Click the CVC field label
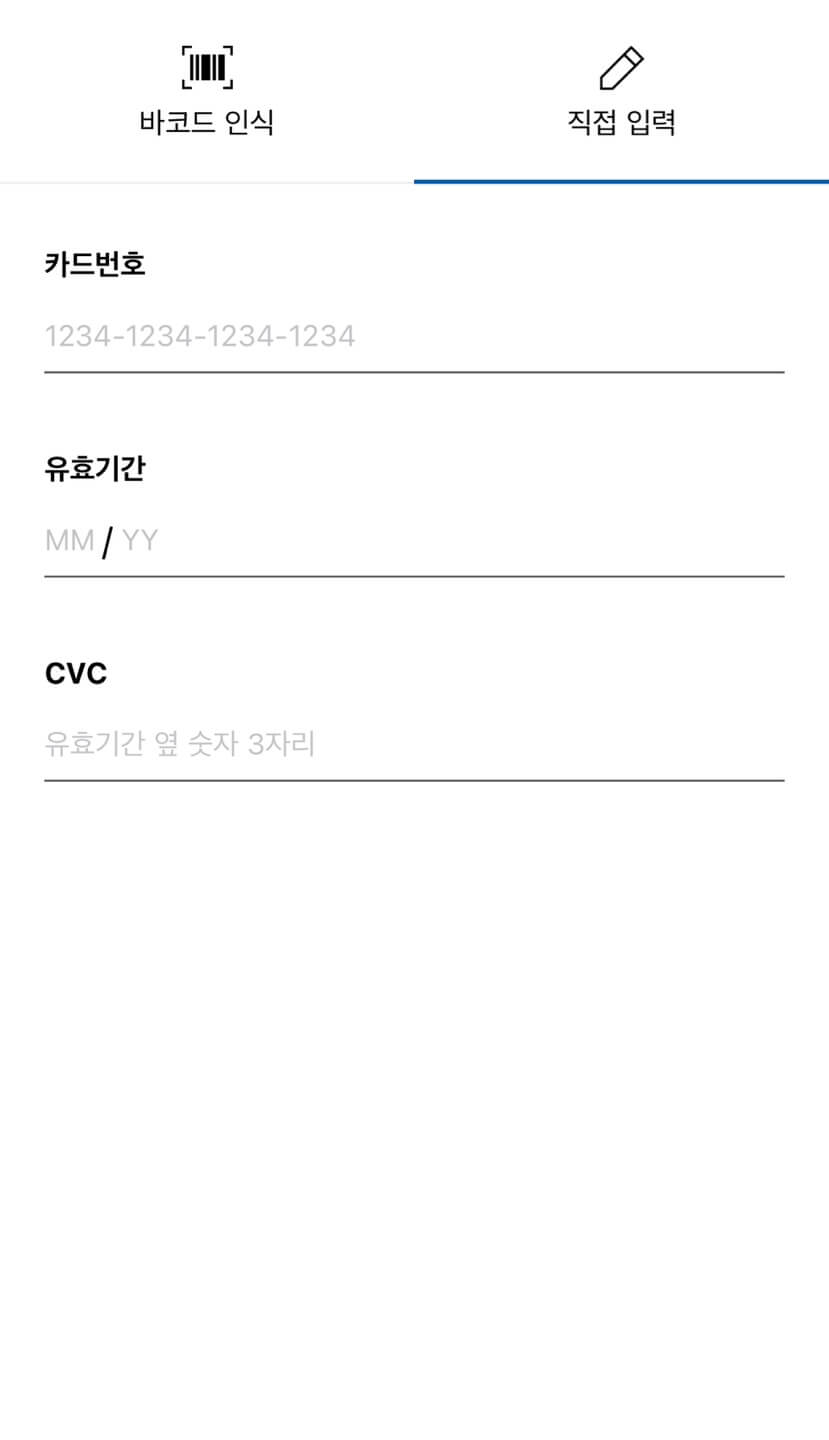Screen dimensions: 829x1440 [75, 672]
